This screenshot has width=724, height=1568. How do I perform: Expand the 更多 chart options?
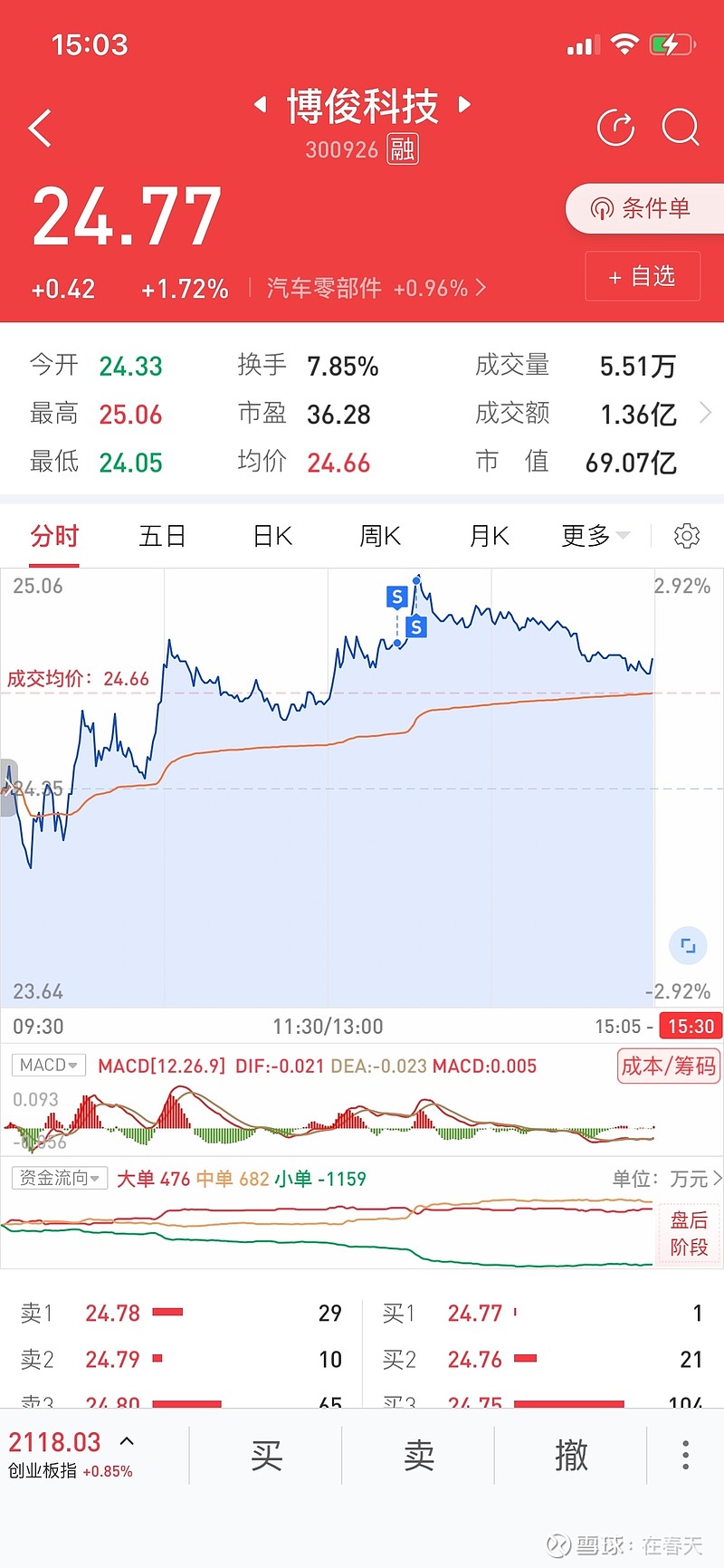point(595,536)
